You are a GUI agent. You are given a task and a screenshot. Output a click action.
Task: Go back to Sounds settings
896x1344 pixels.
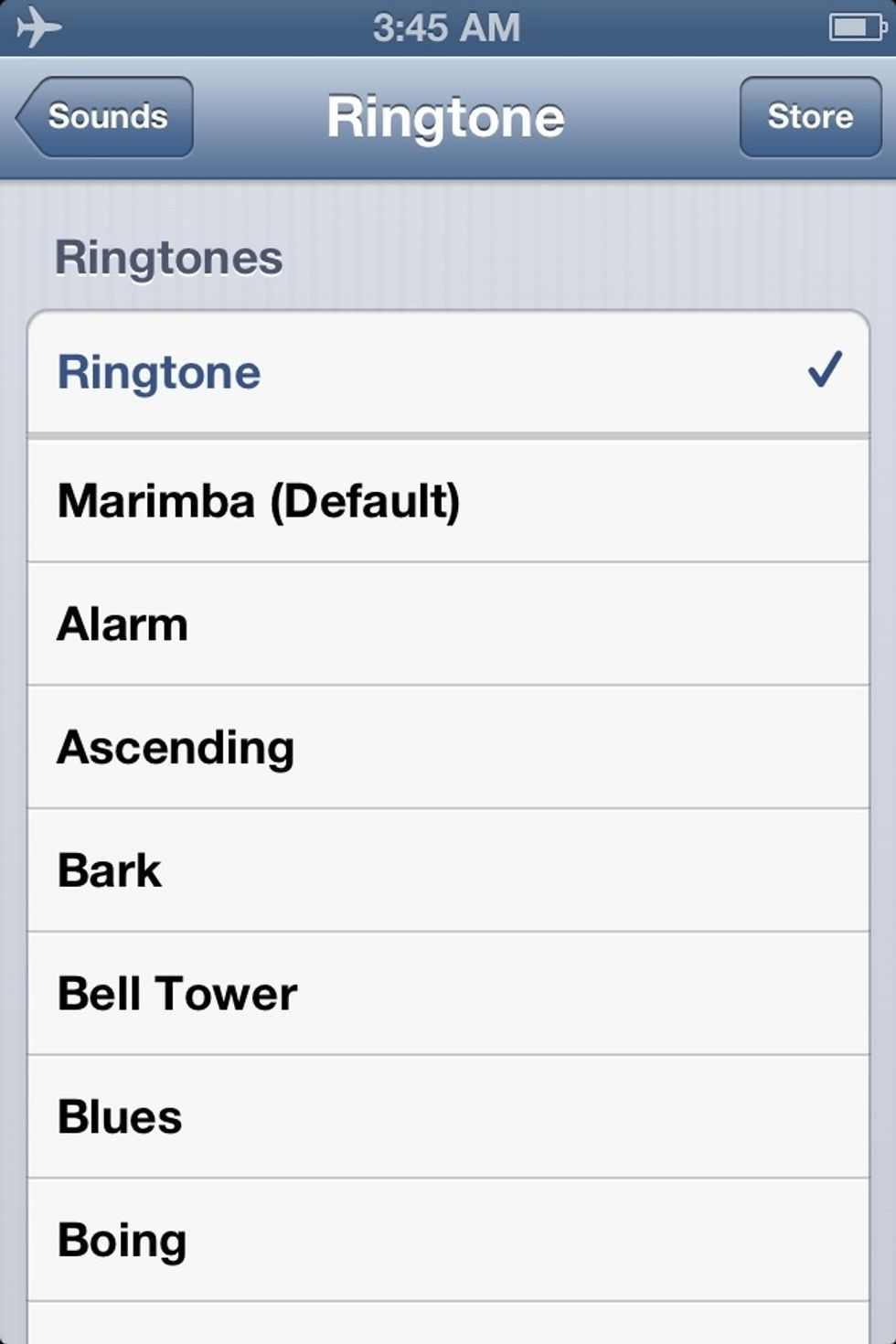(x=105, y=116)
